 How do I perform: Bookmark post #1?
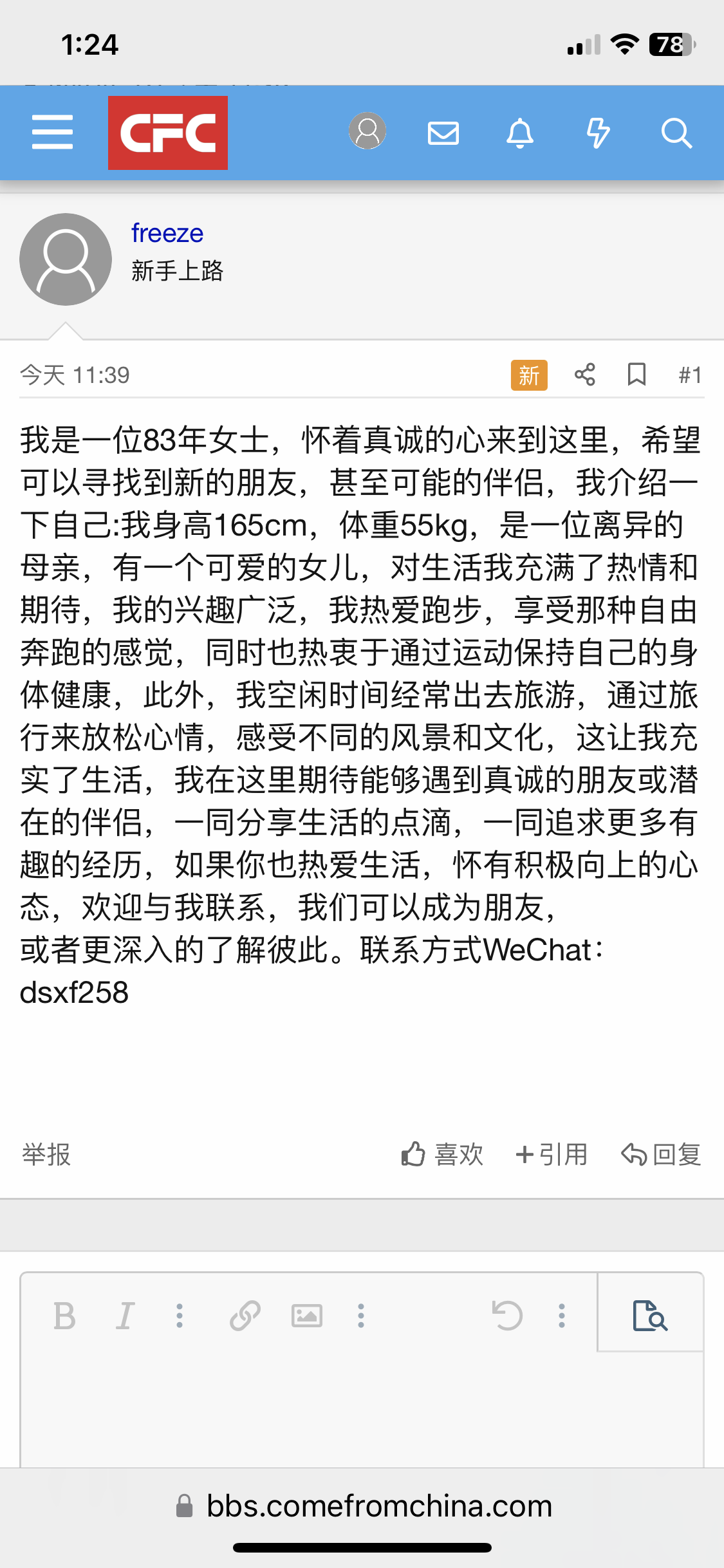pos(636,375)
